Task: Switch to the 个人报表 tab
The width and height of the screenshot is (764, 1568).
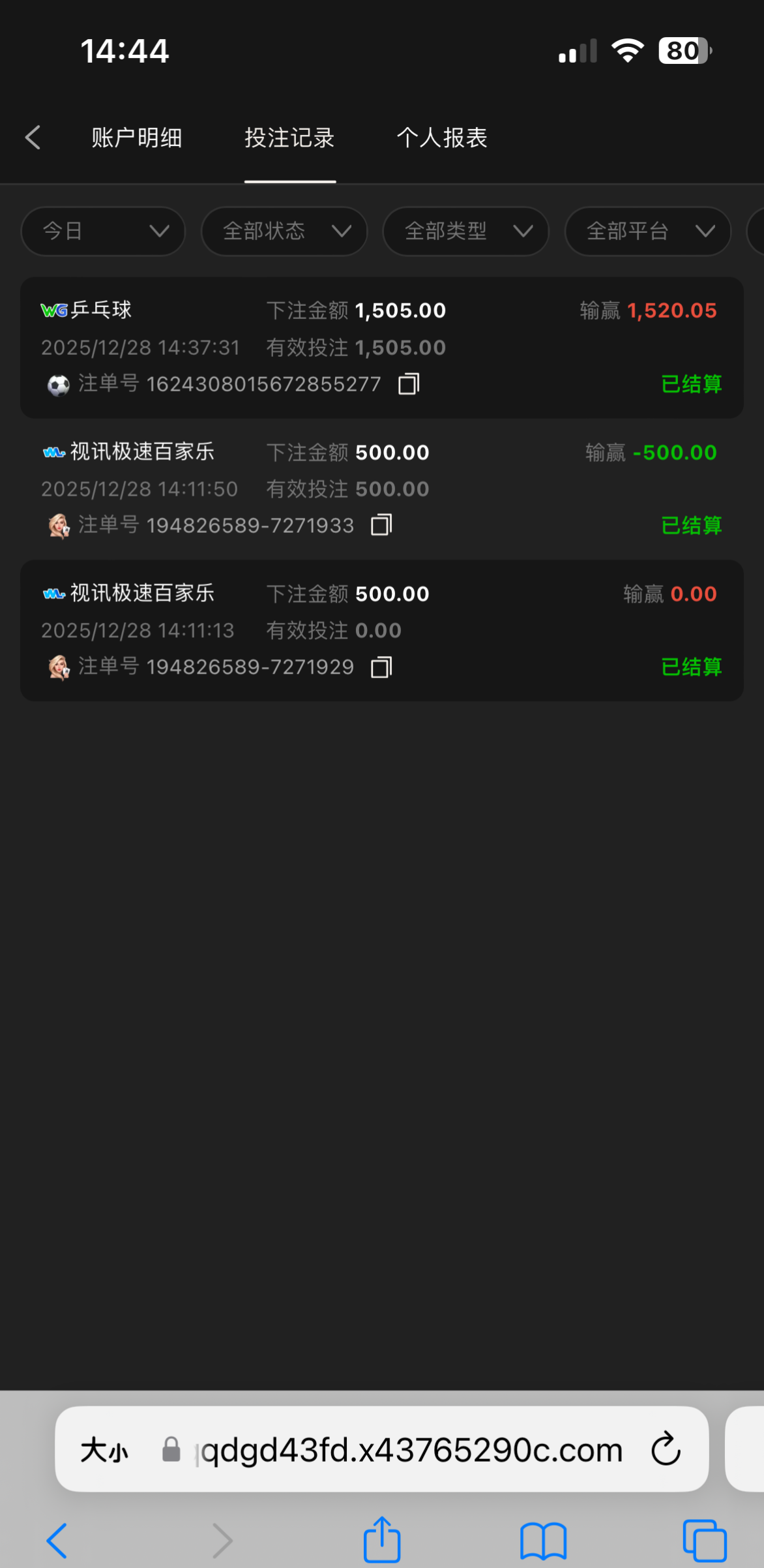Action: (x=442, y=138)
